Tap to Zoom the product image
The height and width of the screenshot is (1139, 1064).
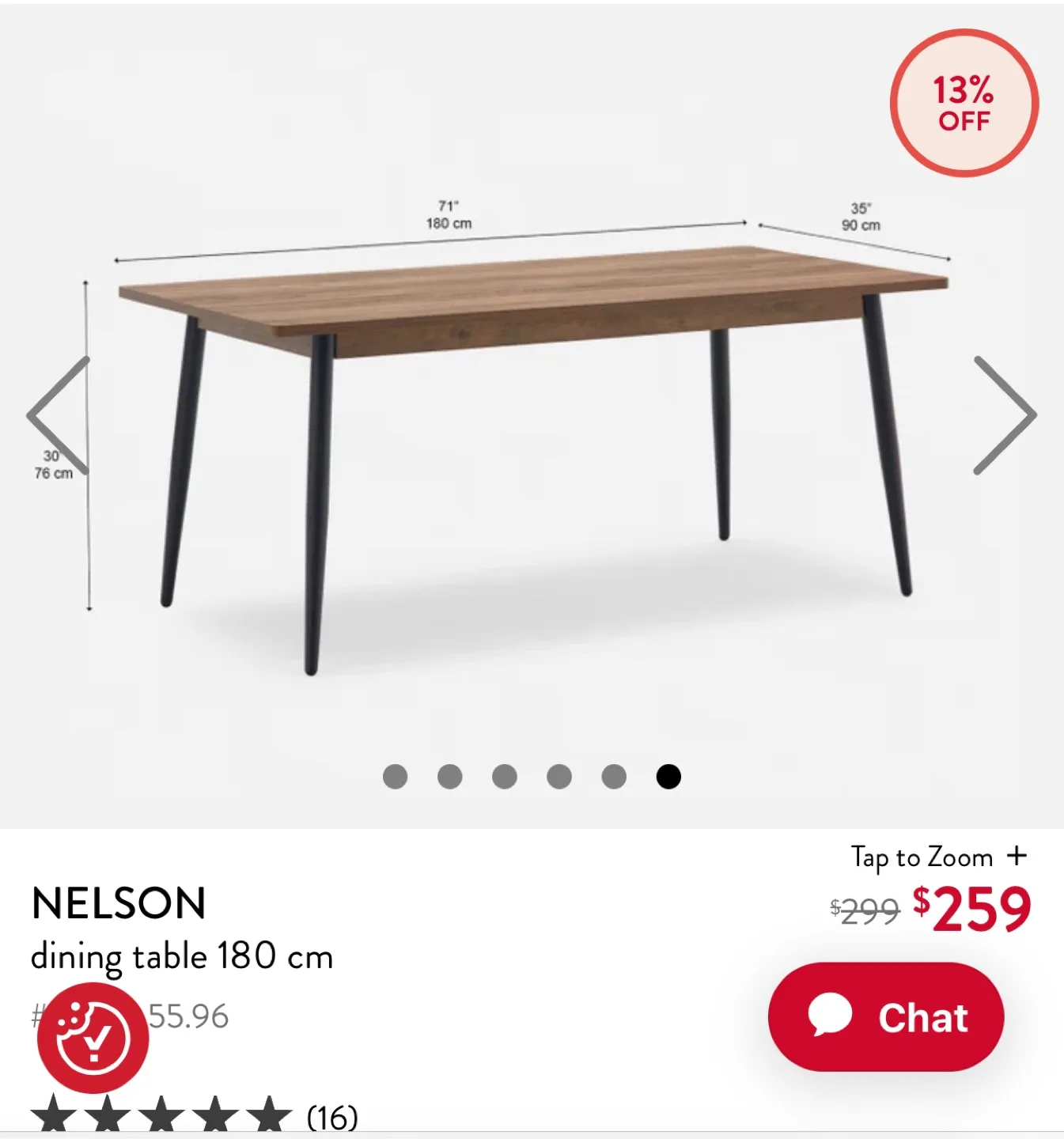pyautogui.click(x=938, y=857)
